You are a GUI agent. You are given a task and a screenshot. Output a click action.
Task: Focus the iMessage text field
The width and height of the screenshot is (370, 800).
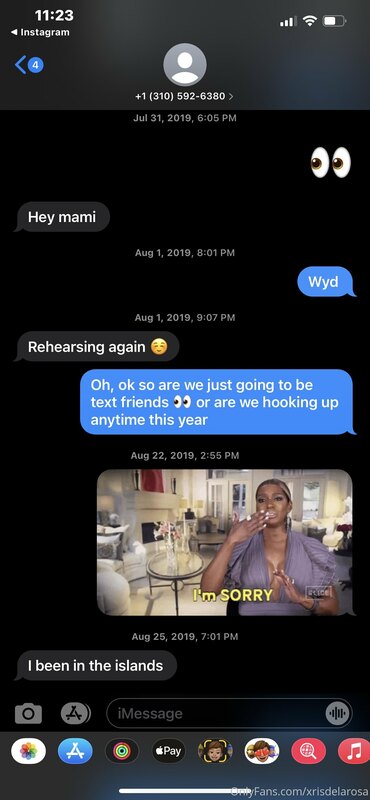coord(214,713)
